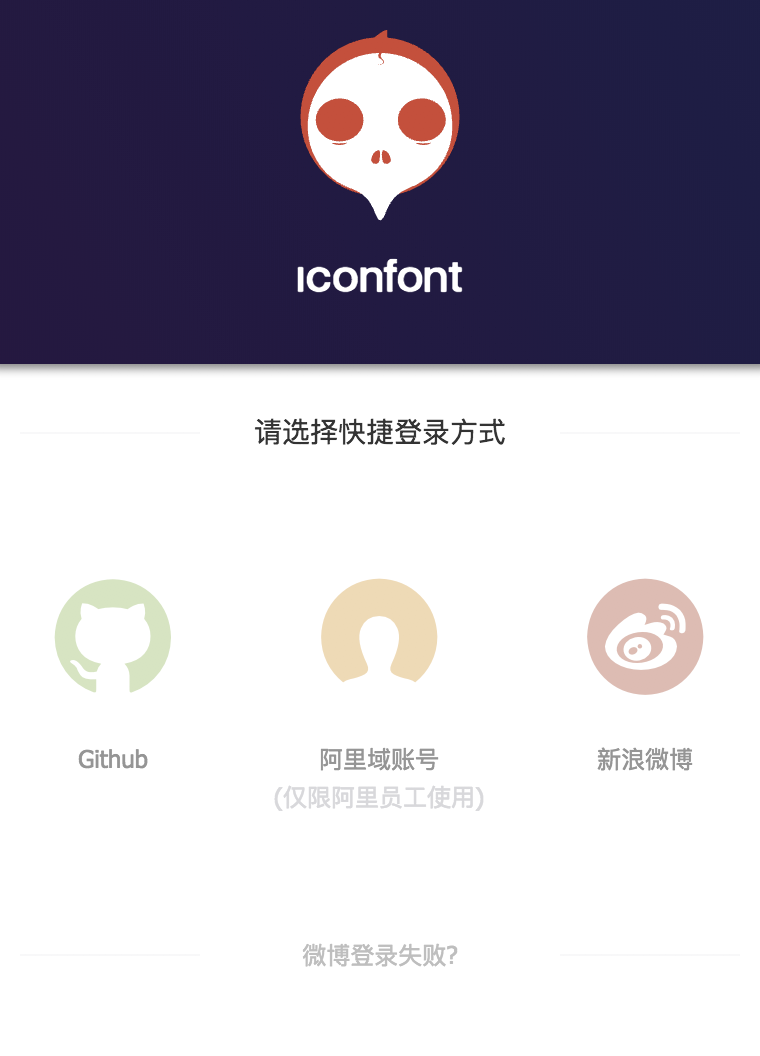
Task: Open the 微博登录失败? help link
Action: (380, 956)
